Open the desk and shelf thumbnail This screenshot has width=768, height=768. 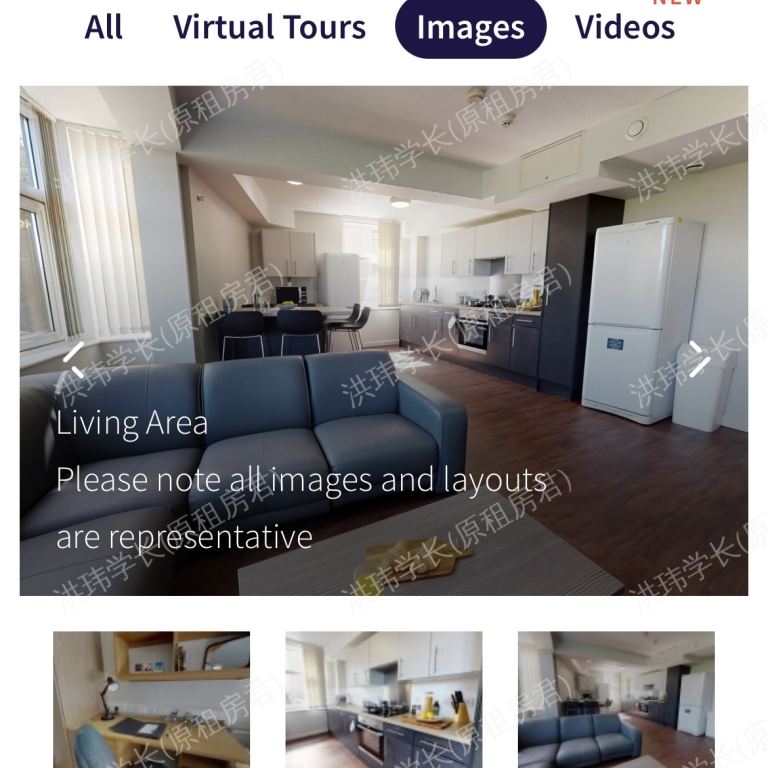152,699
